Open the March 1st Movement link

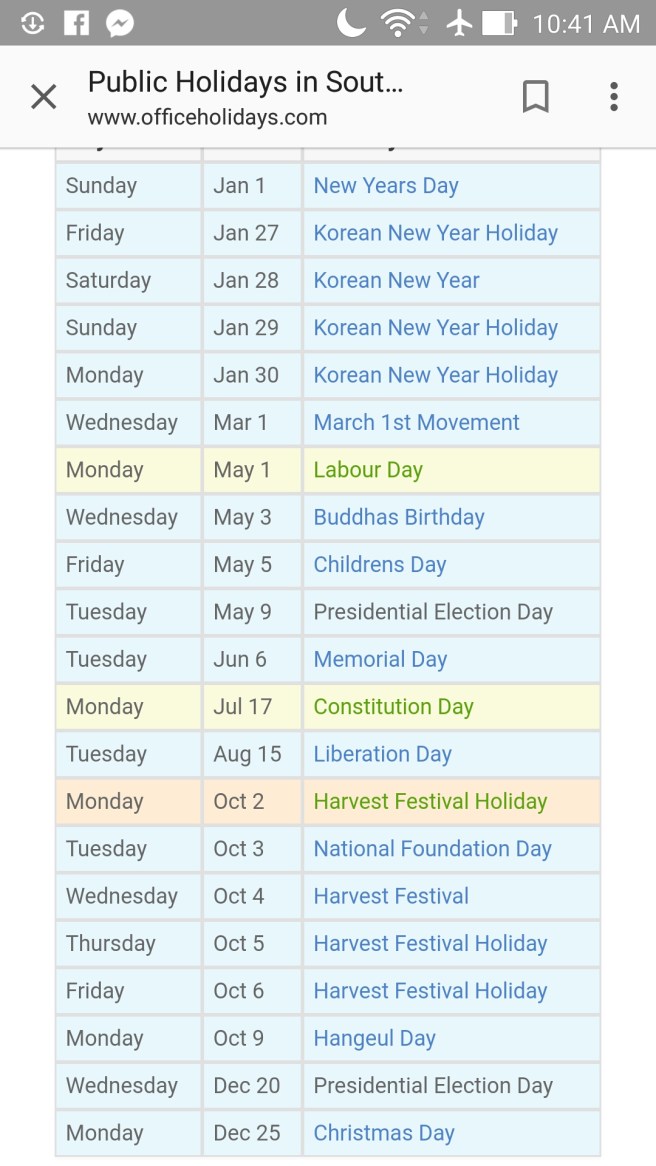coord(416,423)
